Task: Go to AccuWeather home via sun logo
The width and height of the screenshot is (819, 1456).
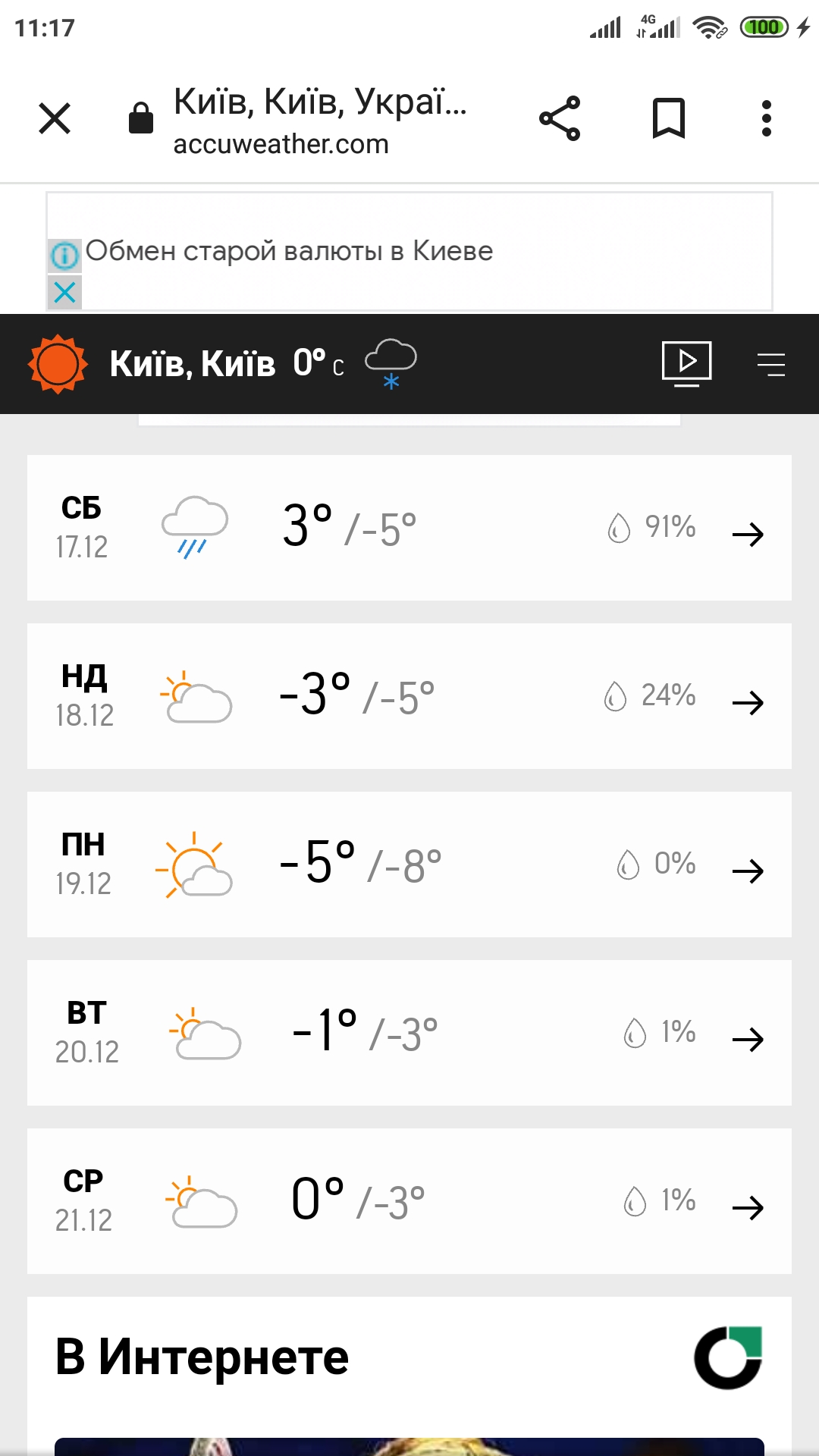Action: (58, 364)
